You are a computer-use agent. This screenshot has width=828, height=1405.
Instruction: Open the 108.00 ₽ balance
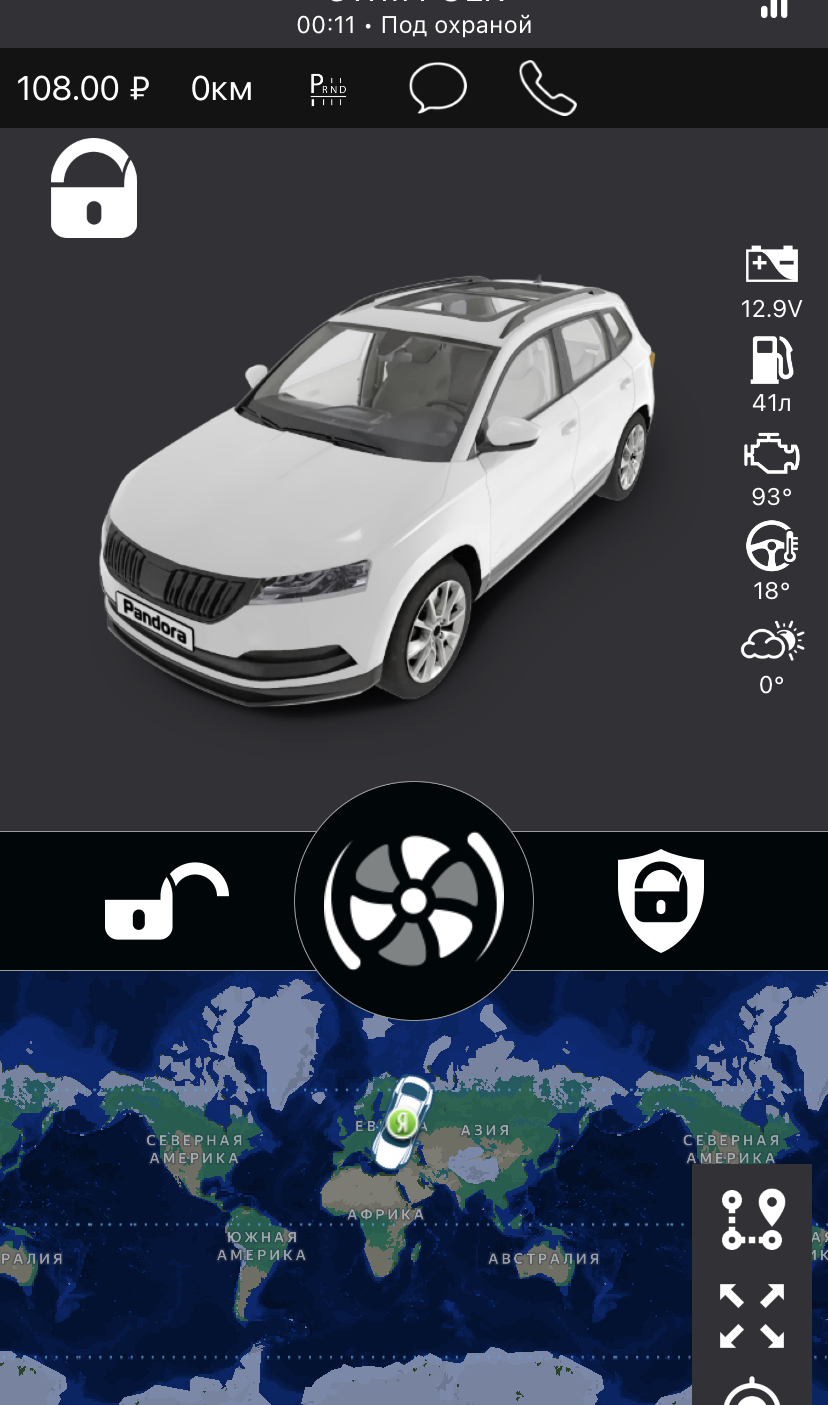tap(83, 89)
